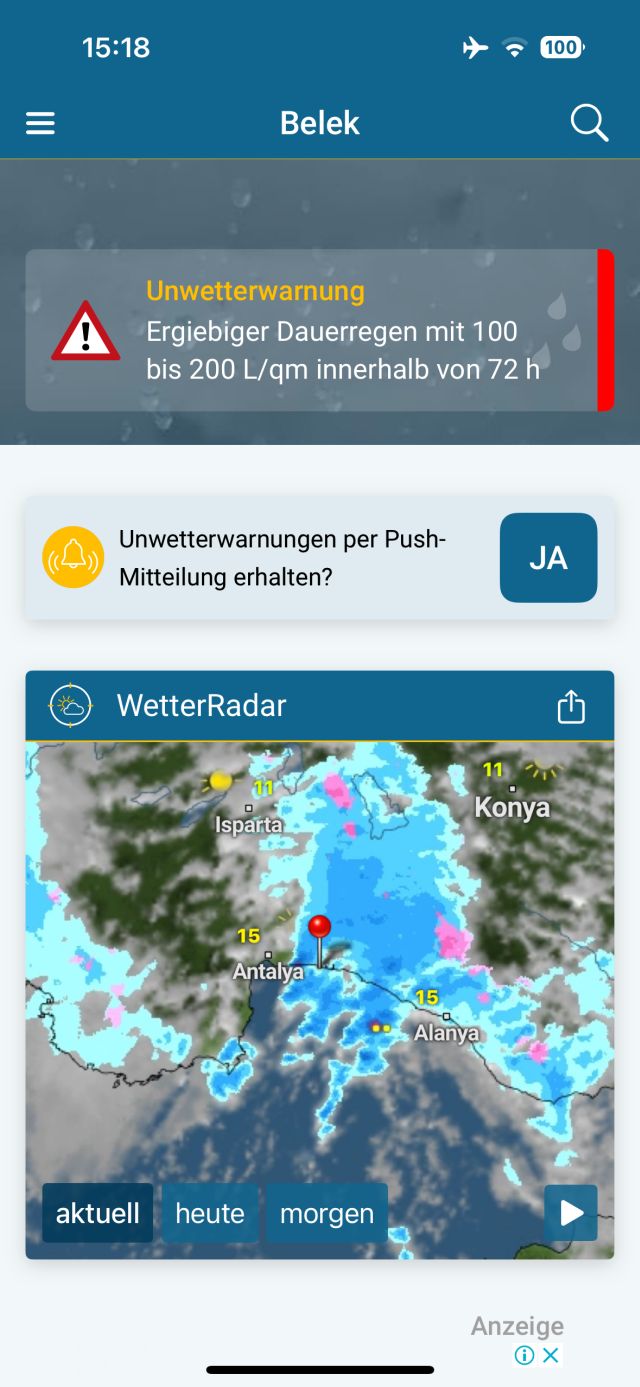Open the location search
This screenshot has width=640, height=1387.
(x=589, y=123)
